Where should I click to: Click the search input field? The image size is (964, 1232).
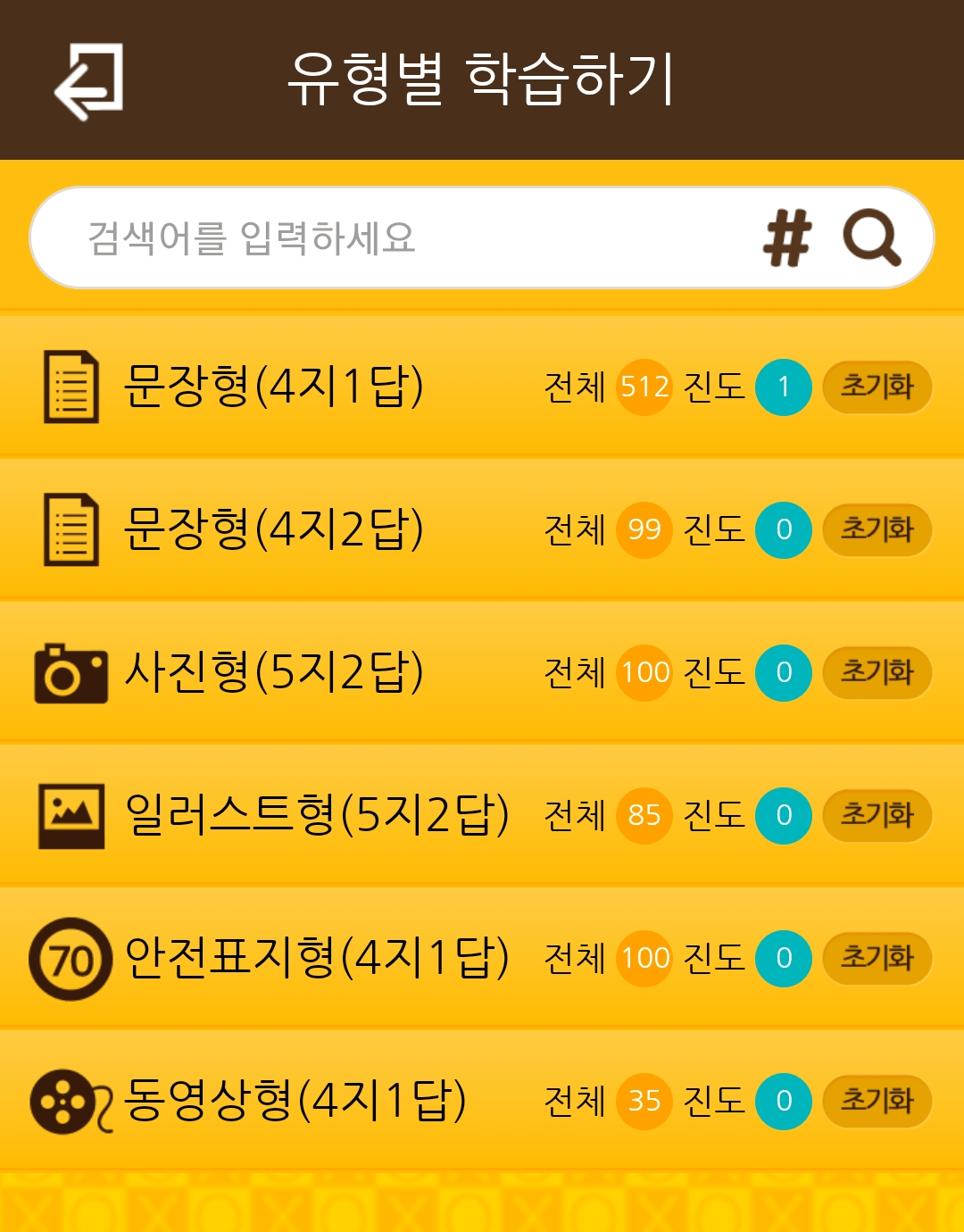point(357,237)
